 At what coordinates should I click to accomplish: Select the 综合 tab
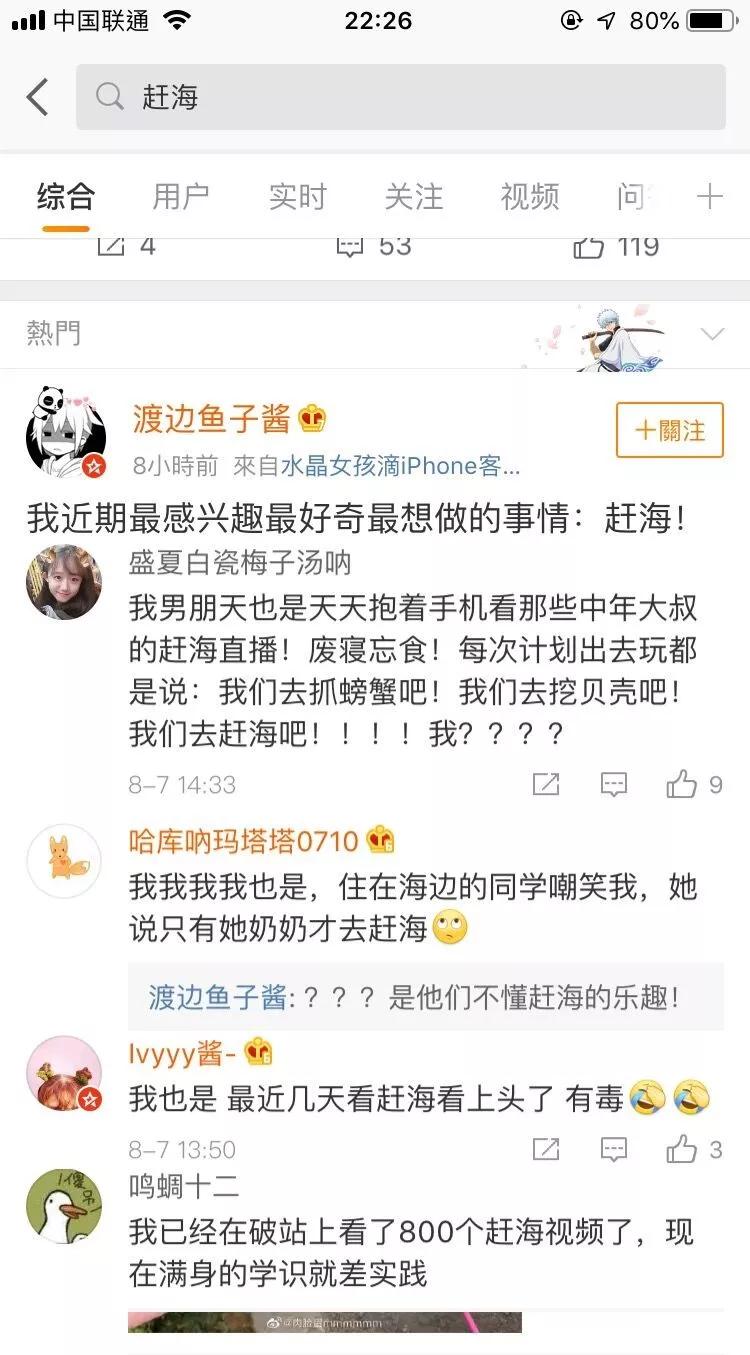66,197
